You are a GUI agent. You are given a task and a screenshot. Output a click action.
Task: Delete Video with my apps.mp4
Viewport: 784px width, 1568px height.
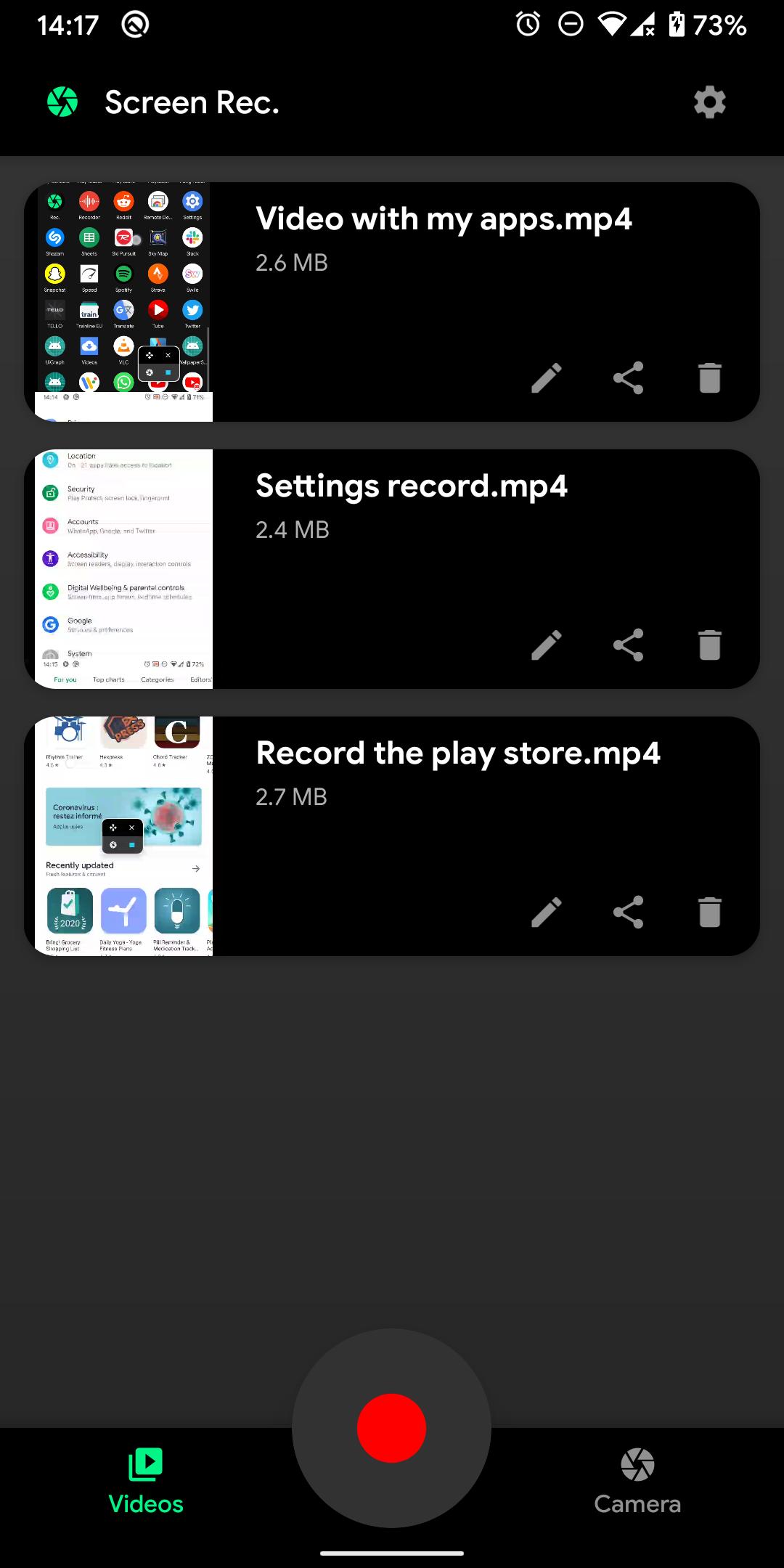709,378
